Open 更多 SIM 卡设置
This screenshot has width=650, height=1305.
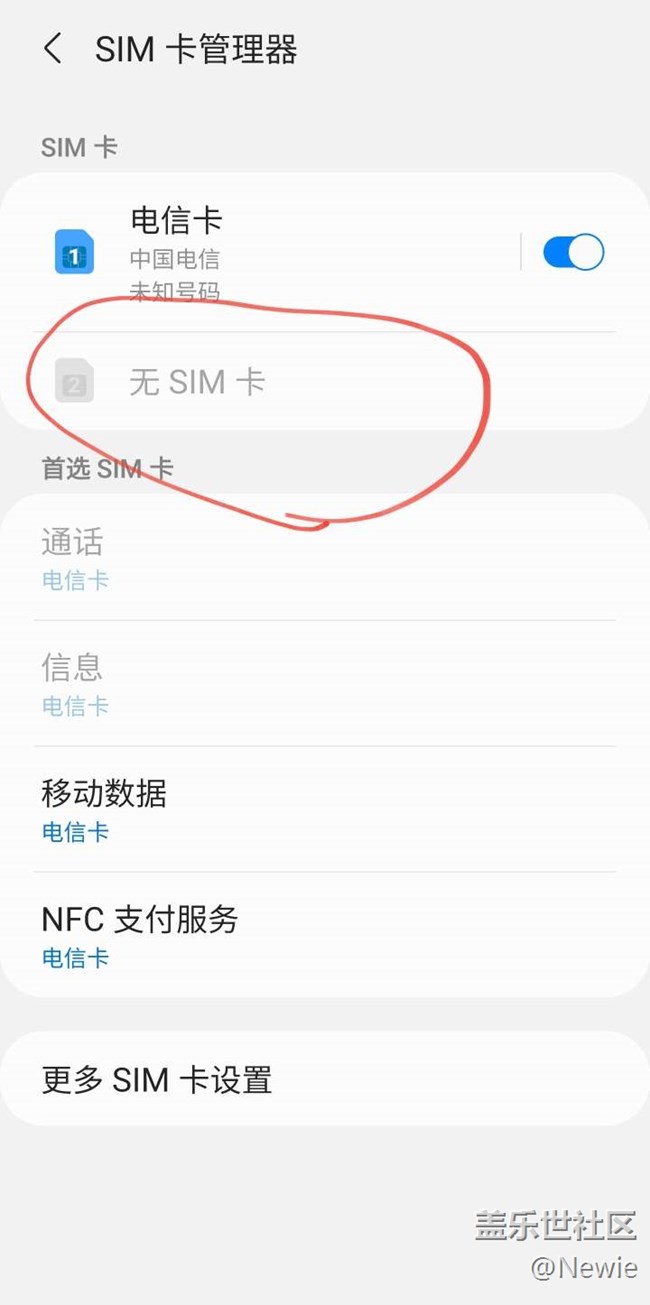324,1080
